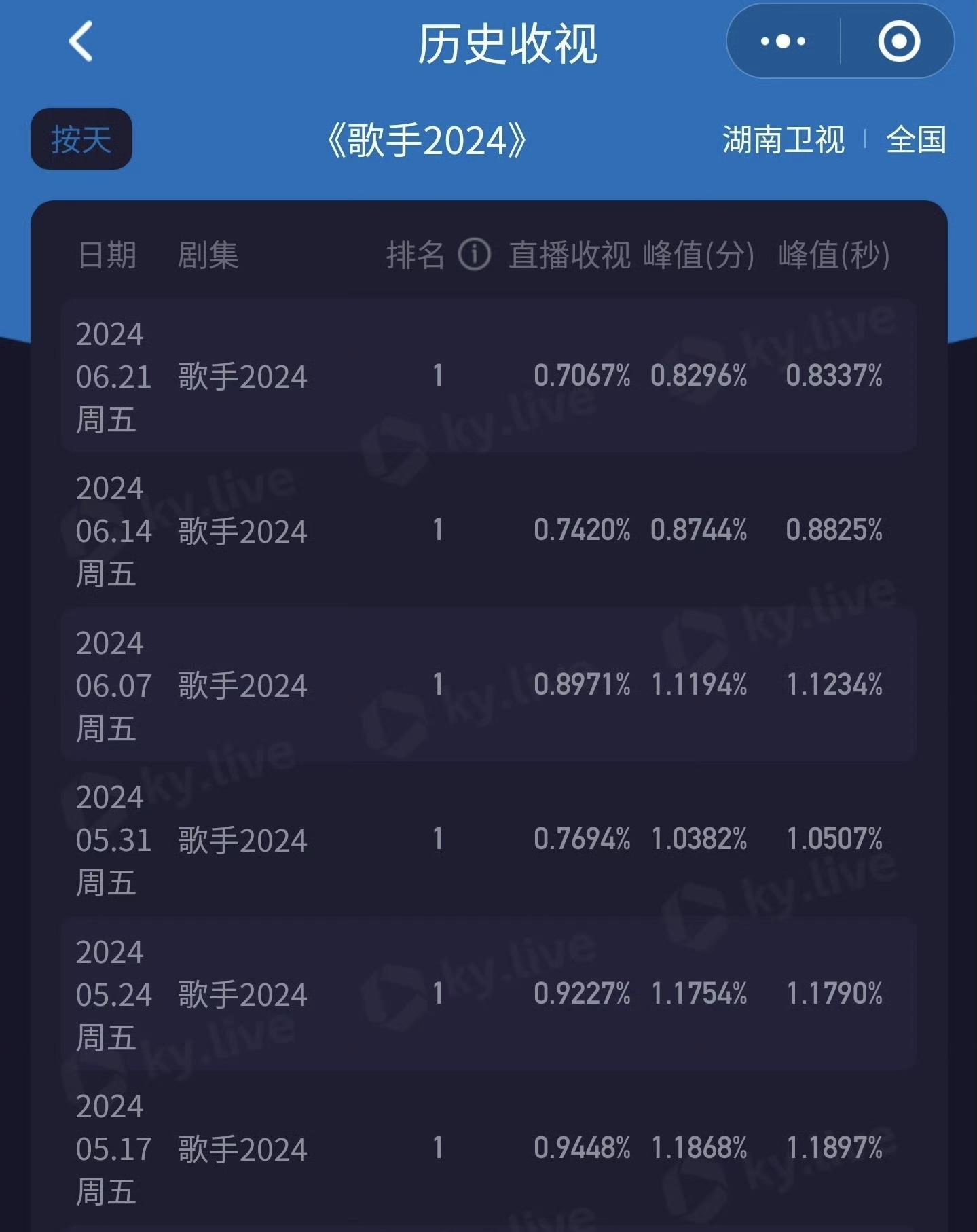Change the 全国 region filter

coord(915,140)
